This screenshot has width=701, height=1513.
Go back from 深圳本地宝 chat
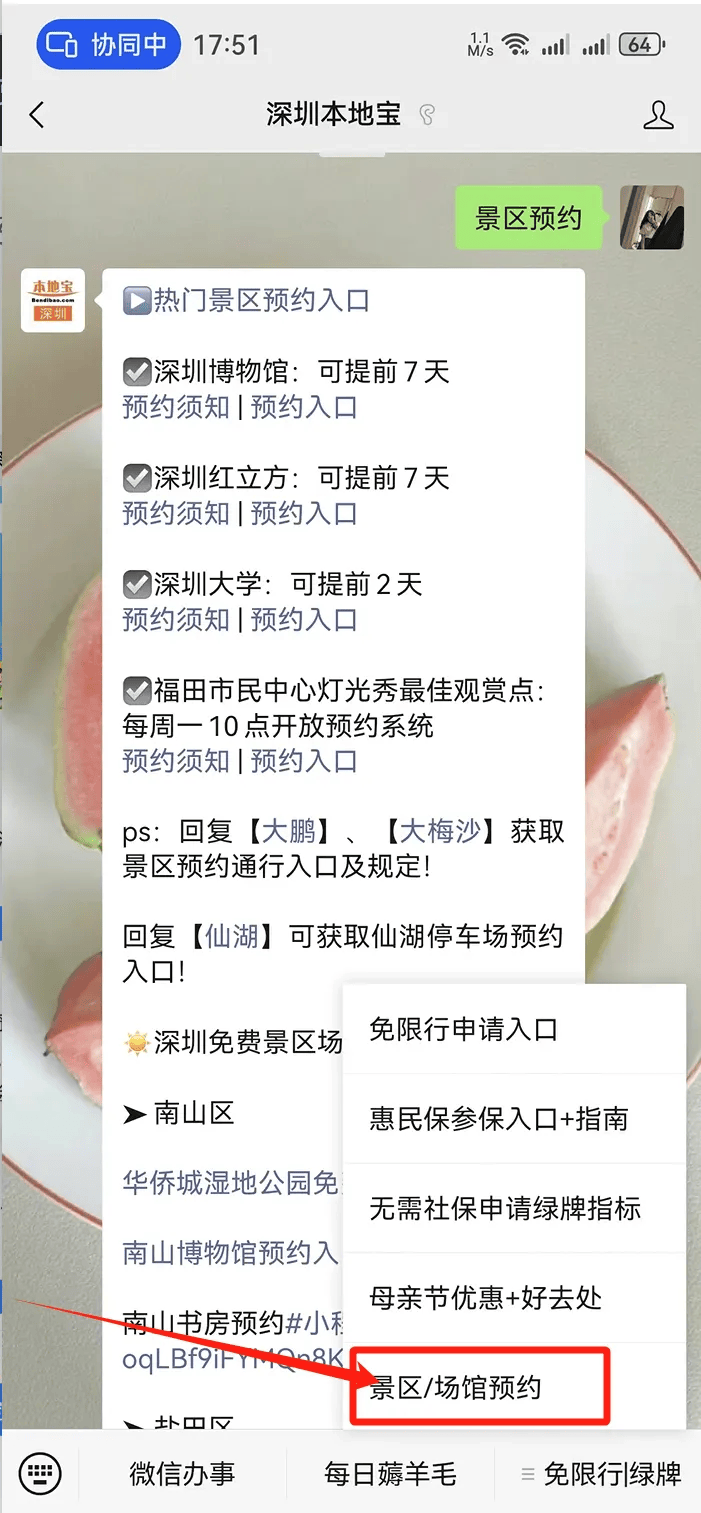[x=37, y=115]
